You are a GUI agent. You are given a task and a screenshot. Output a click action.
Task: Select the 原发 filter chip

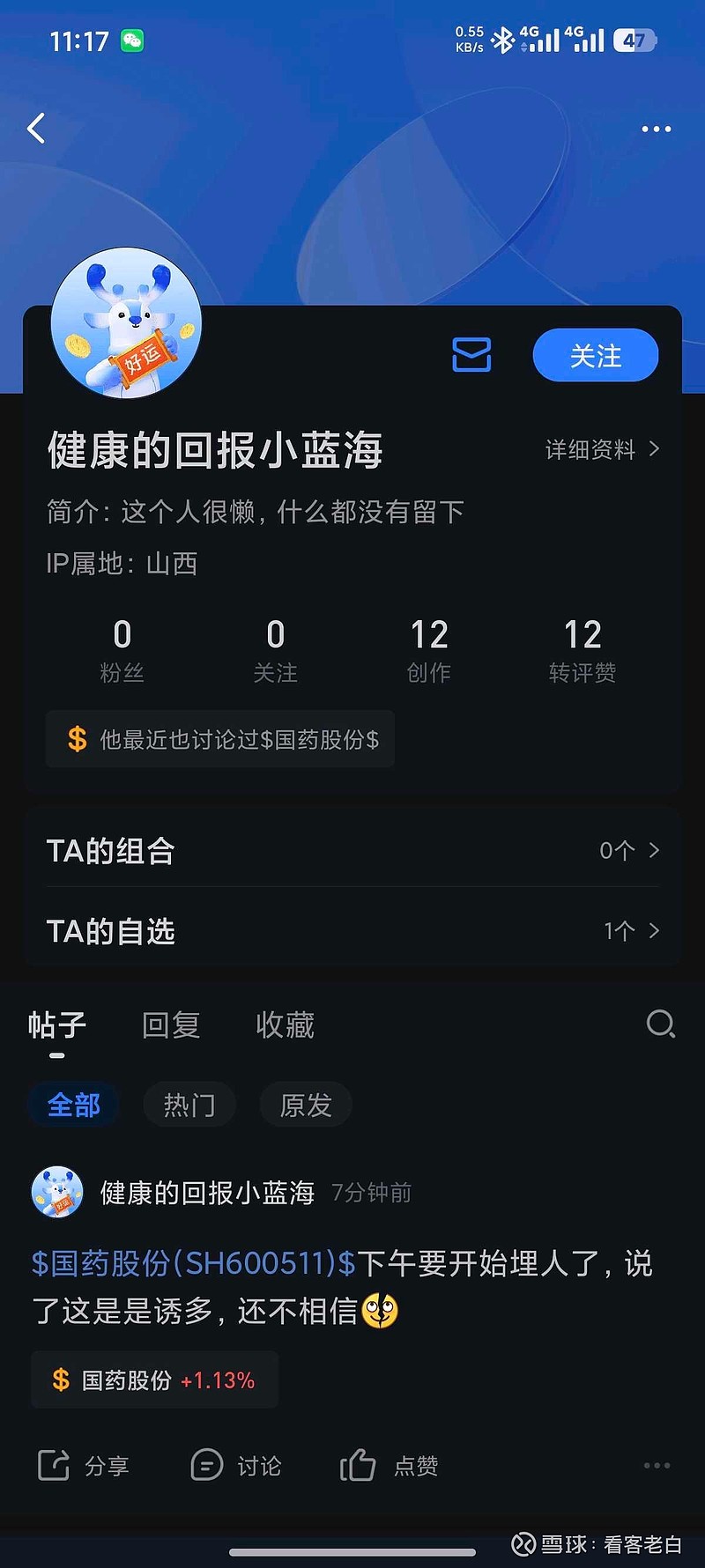(x=305, y=1104)
